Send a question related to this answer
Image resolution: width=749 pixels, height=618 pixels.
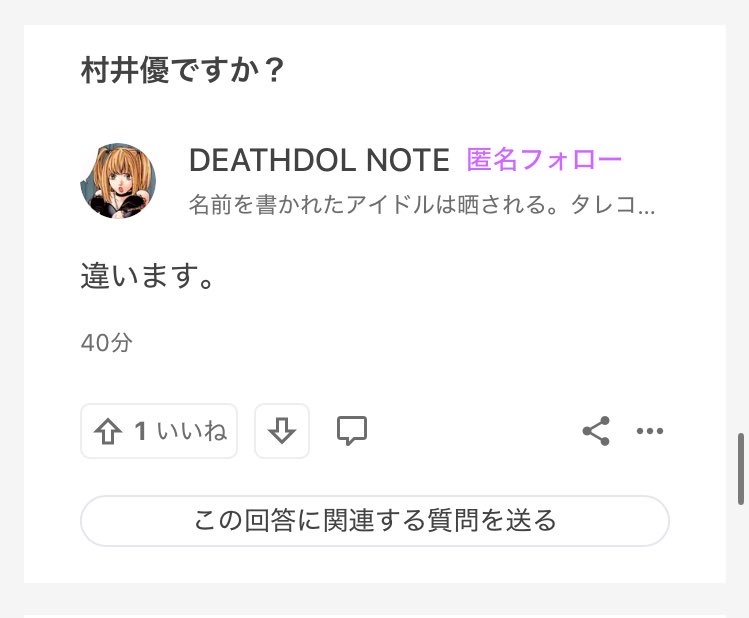[x=374, y=520]
